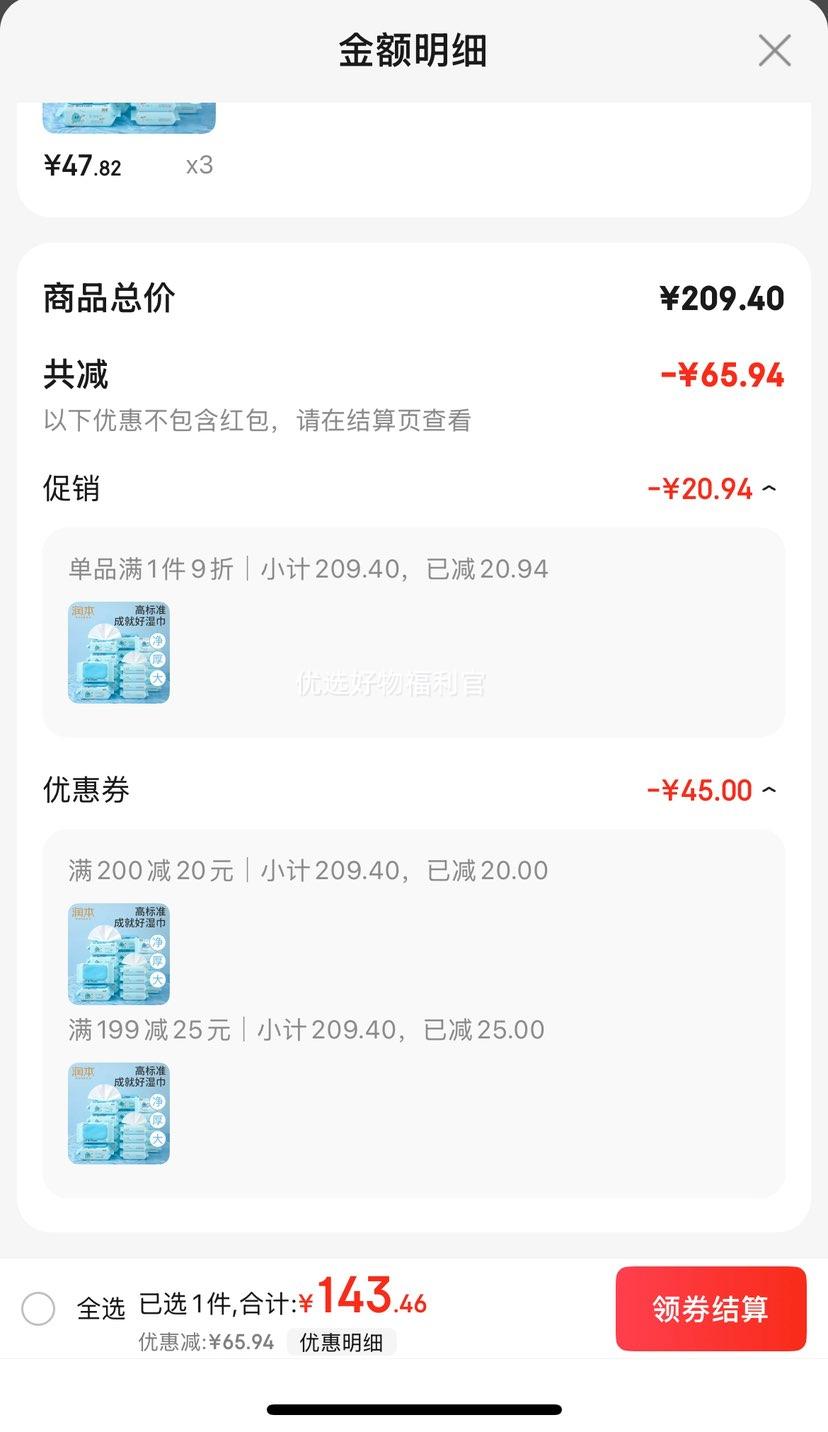The image size is (828, 1432).
Task: Open 优惠明细 details
Action: pos(340,1342)
